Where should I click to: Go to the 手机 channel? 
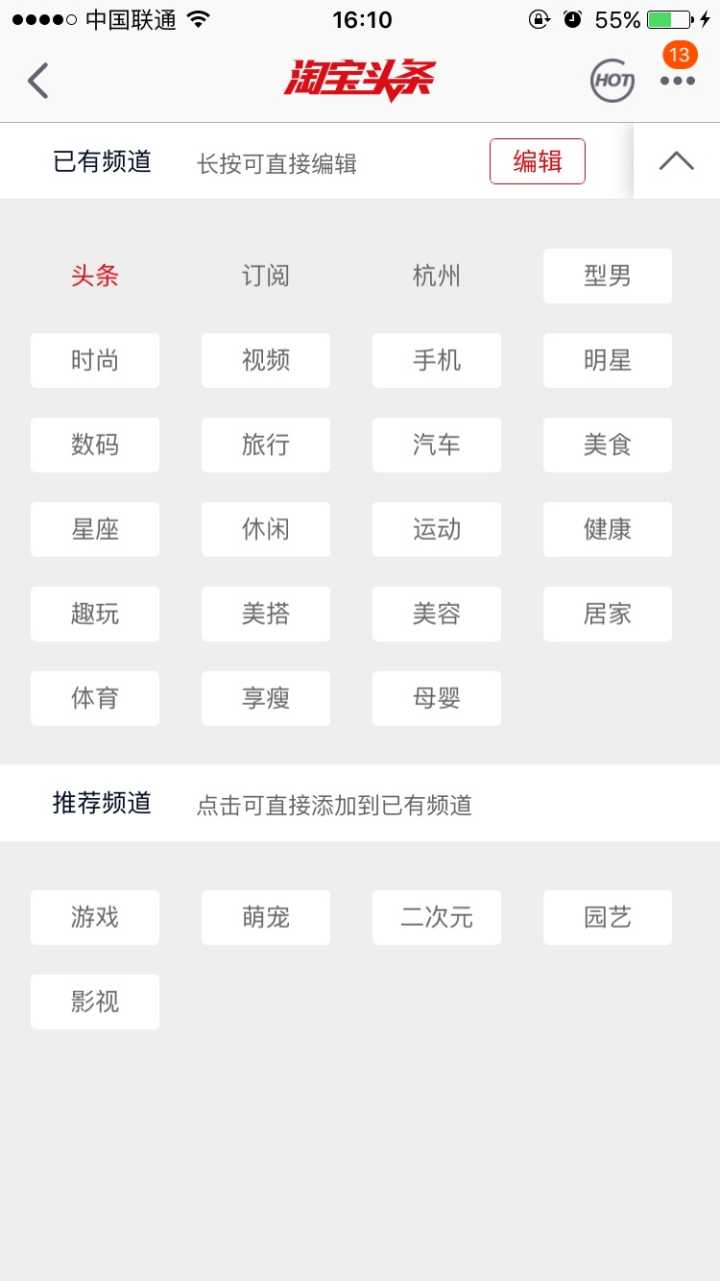pyautogui.click(x=437, y=360)
